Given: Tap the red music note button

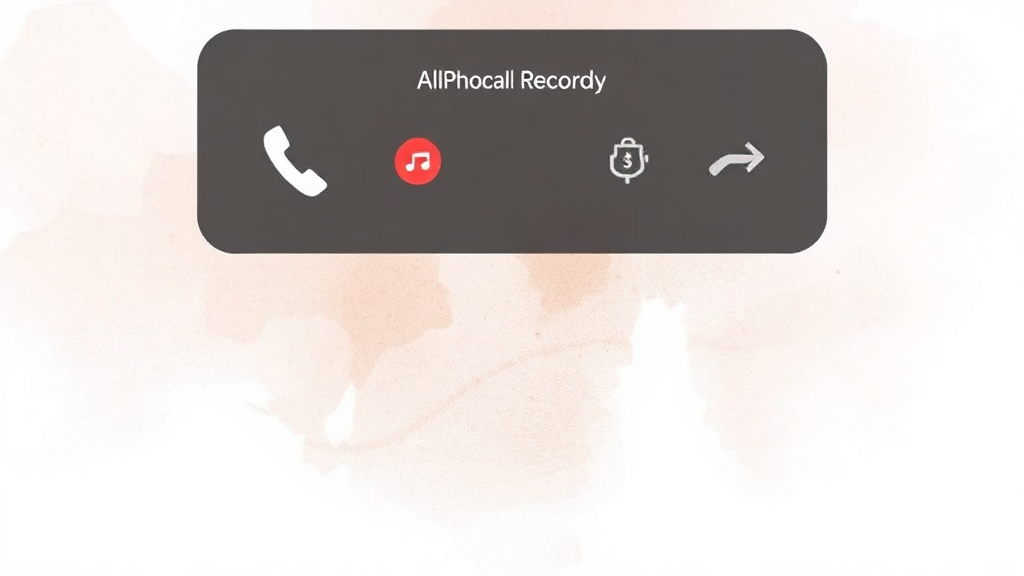Looking at the screenshot, I should coord(418,160).
